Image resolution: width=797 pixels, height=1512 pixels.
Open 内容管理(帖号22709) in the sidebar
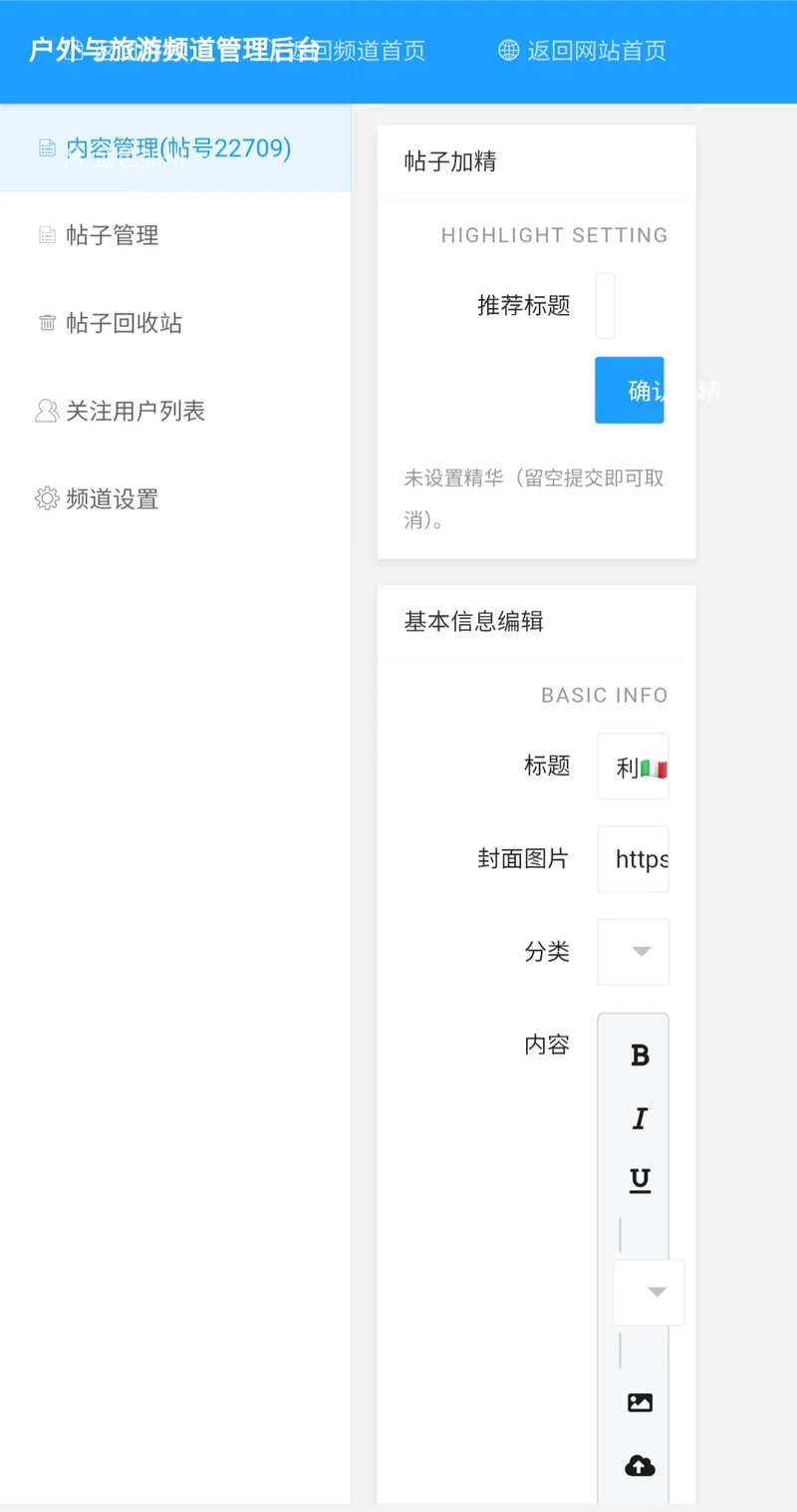pyautogui.click(x=177, y=149)
